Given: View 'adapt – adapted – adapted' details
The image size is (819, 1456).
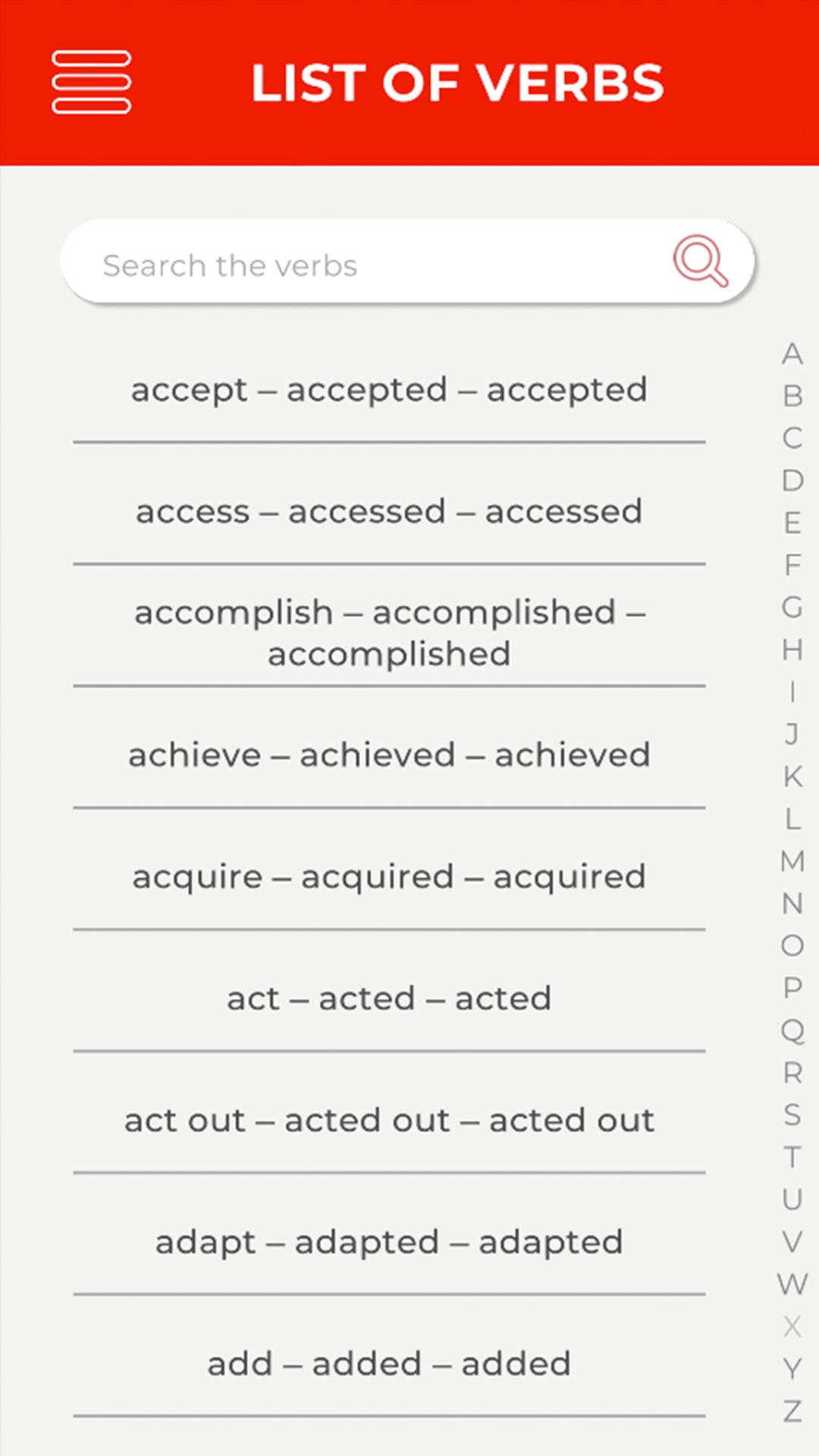Looking at the screenshot, I should click(x=389, y=1242).
